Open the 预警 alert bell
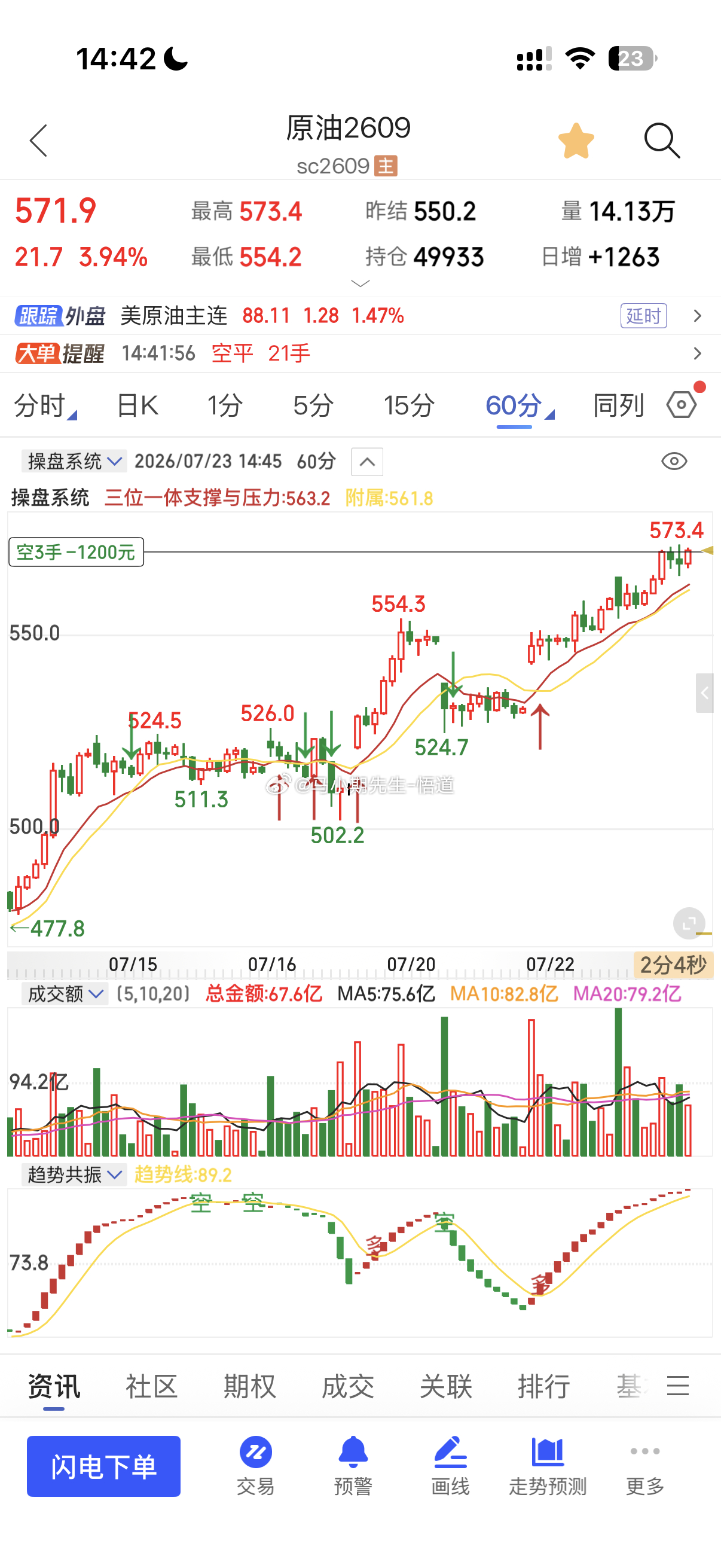This screenshot has height=1568, width=721. pyautogui.click(x=353, y=1465)
